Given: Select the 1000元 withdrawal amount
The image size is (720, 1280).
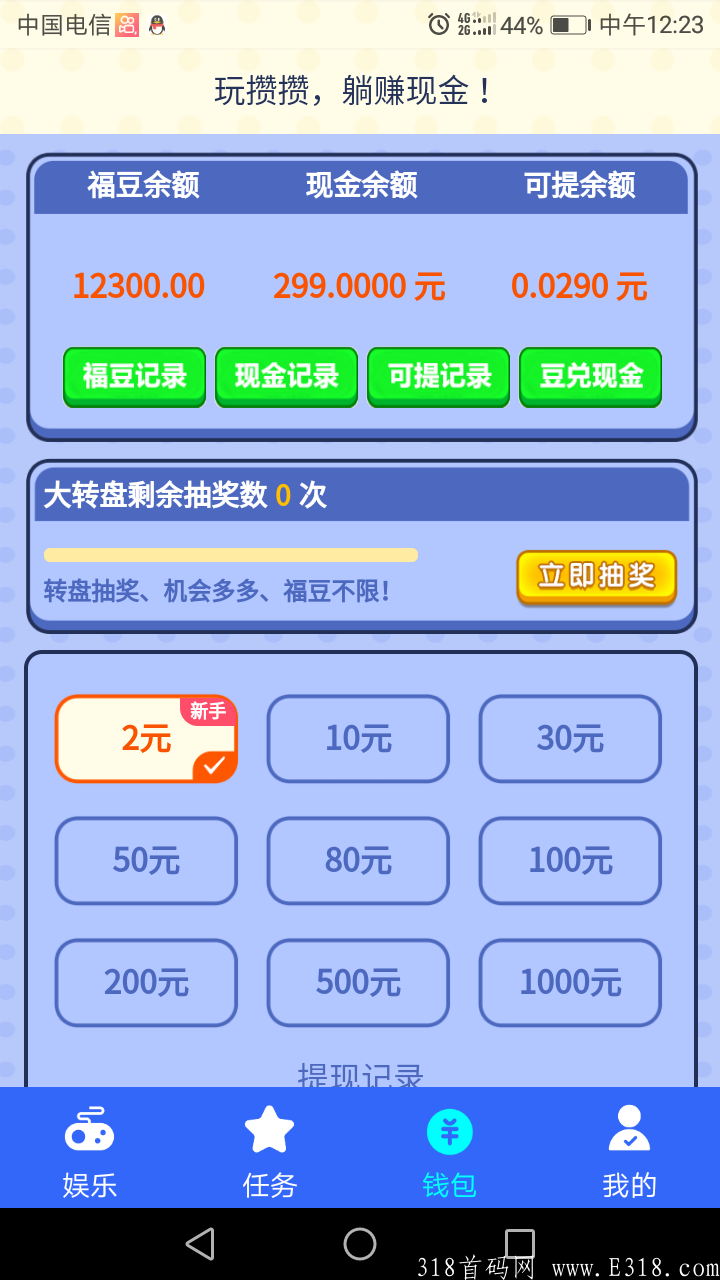Looking at the screenshot, I should 570,982.
